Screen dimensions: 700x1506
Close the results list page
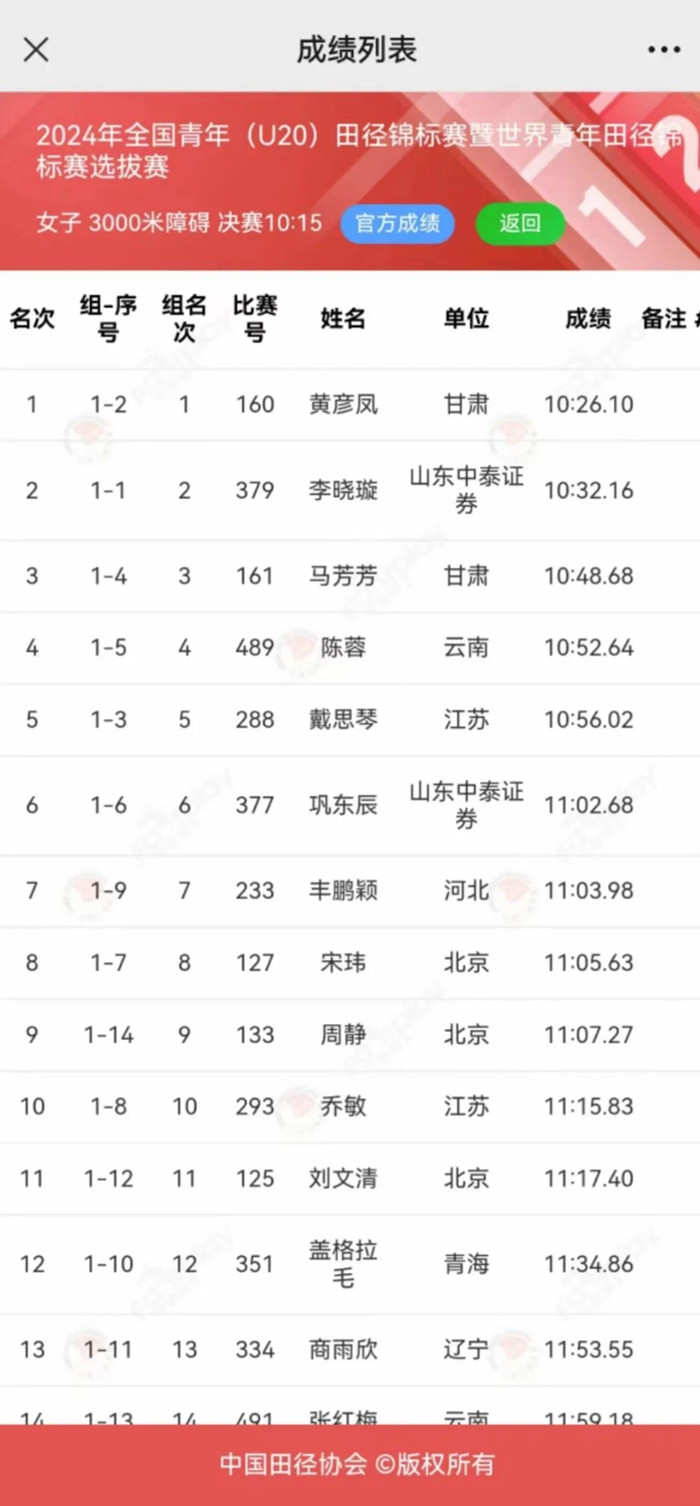point(36,49)
